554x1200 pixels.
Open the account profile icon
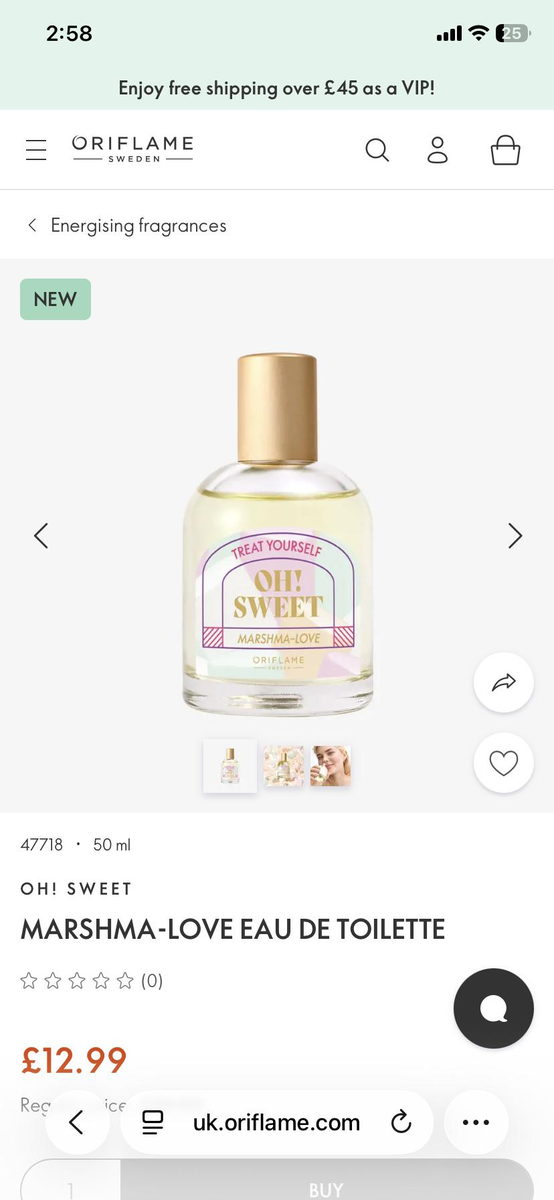[438, 150]
